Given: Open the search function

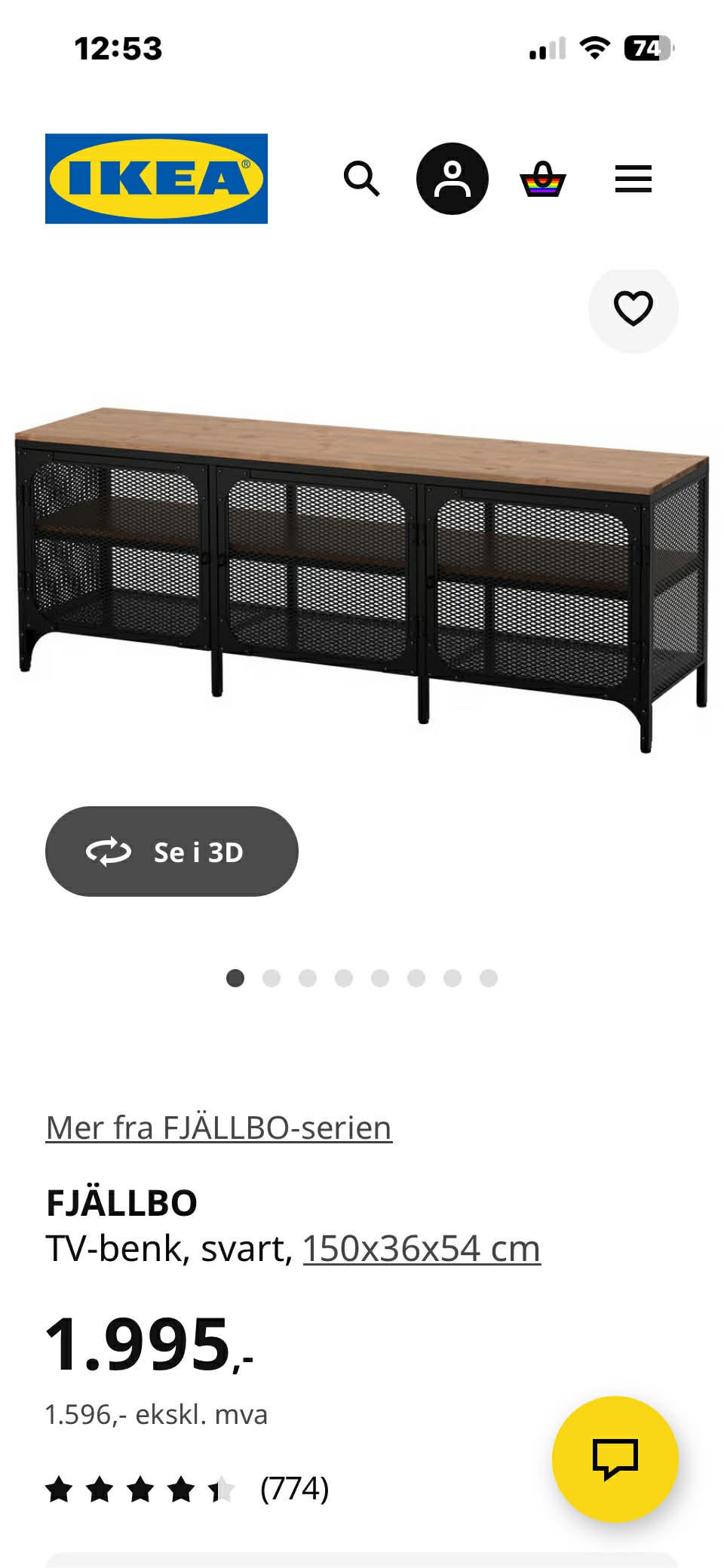Looking at the screenshot, I should 363,180.
